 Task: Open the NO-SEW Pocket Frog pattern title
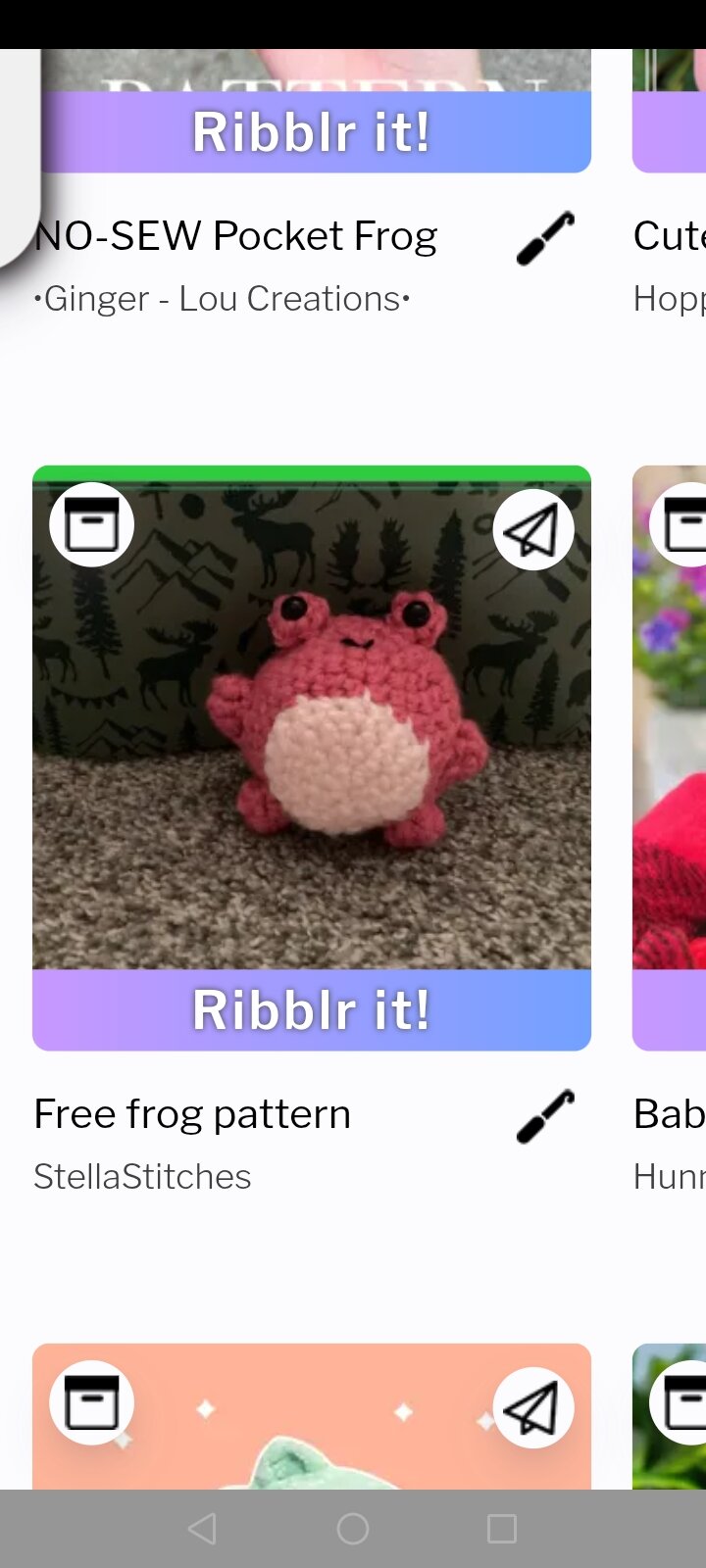pos(235,236)
